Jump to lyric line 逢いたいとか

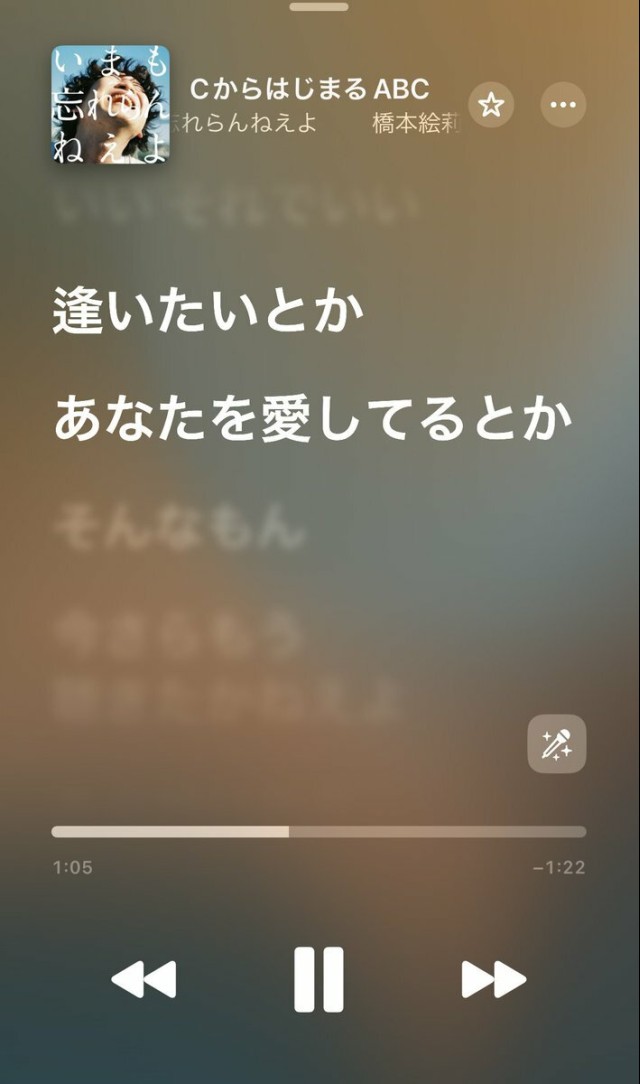[x=208, y=310]
